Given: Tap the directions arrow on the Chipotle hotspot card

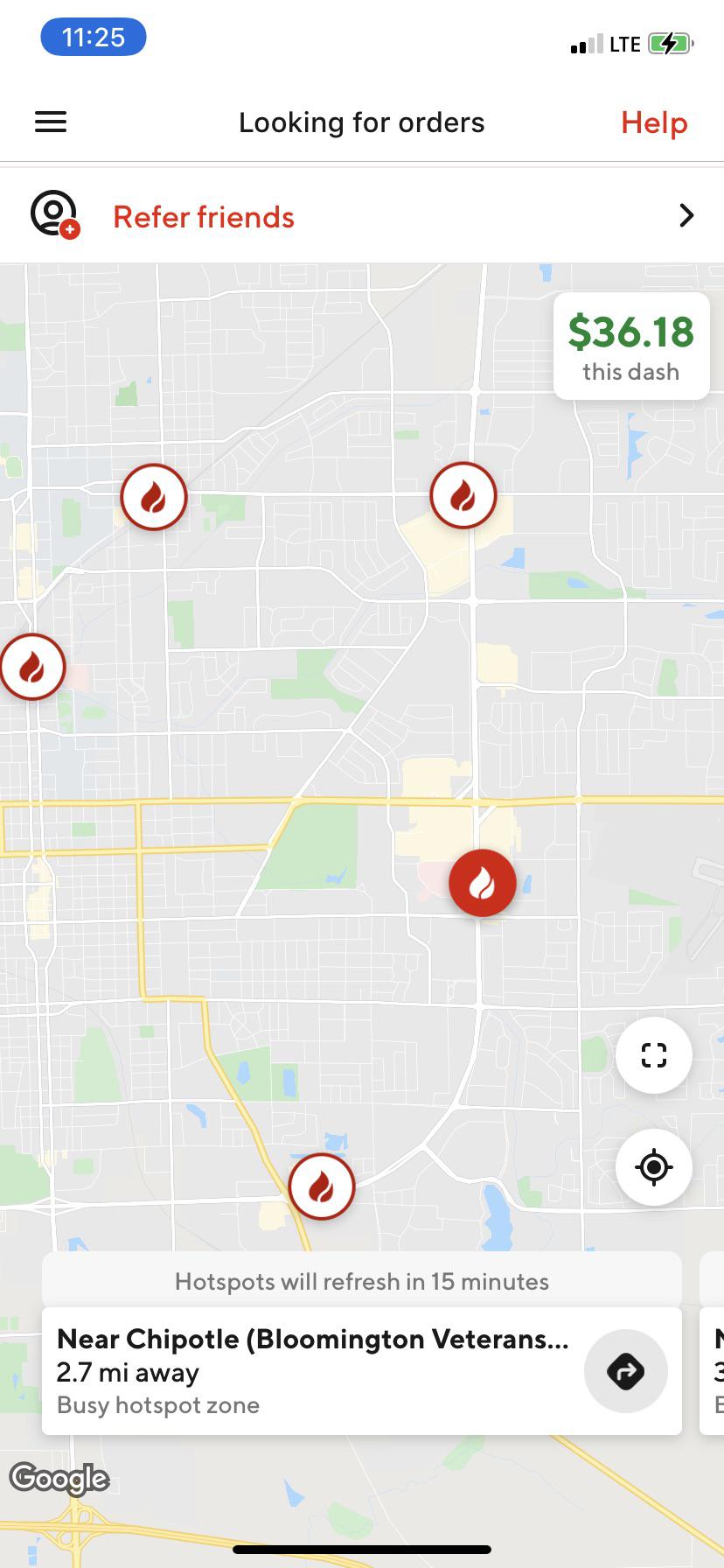Looking at the screenshot, I should [624, 1371].
